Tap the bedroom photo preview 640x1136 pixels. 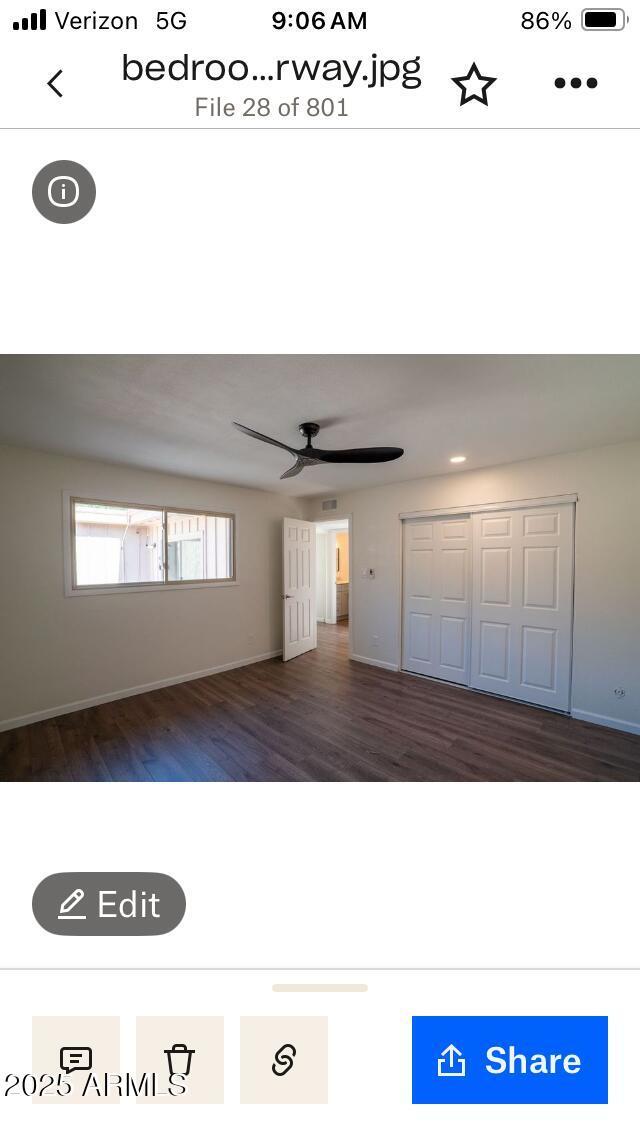(320, 567)
